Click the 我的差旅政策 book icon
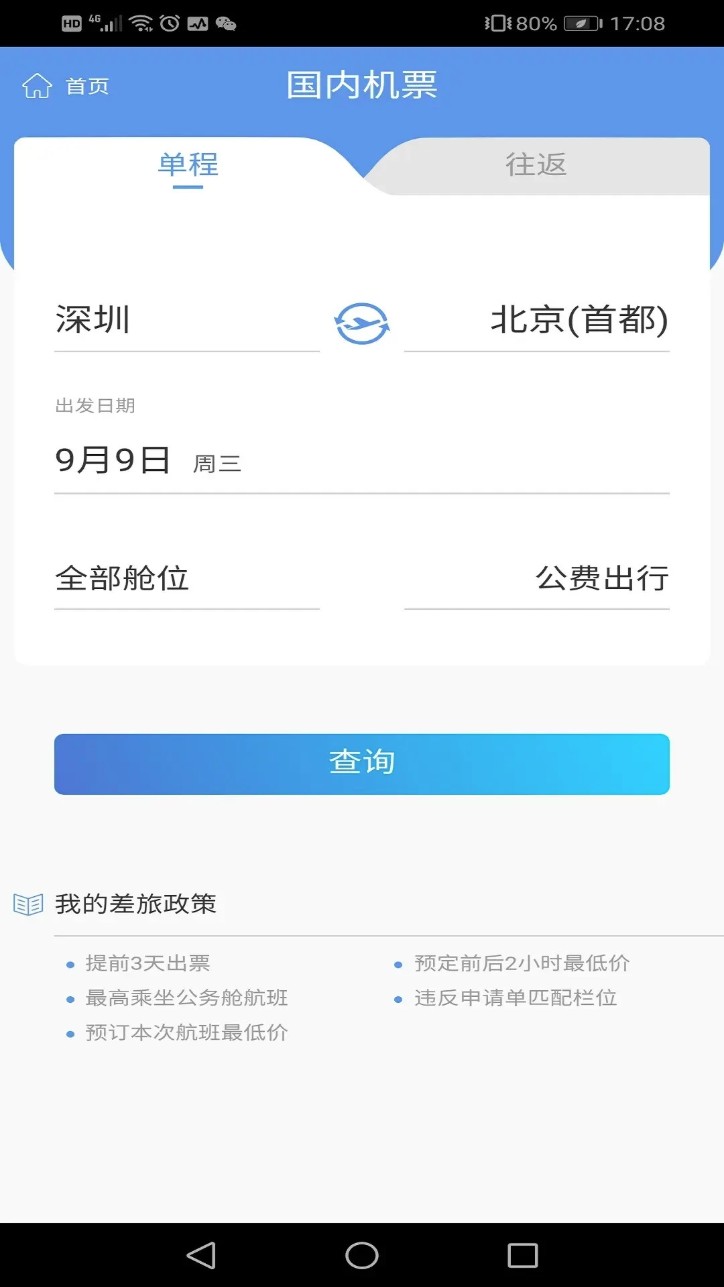 pyautogui.click(x=28, y=903)
